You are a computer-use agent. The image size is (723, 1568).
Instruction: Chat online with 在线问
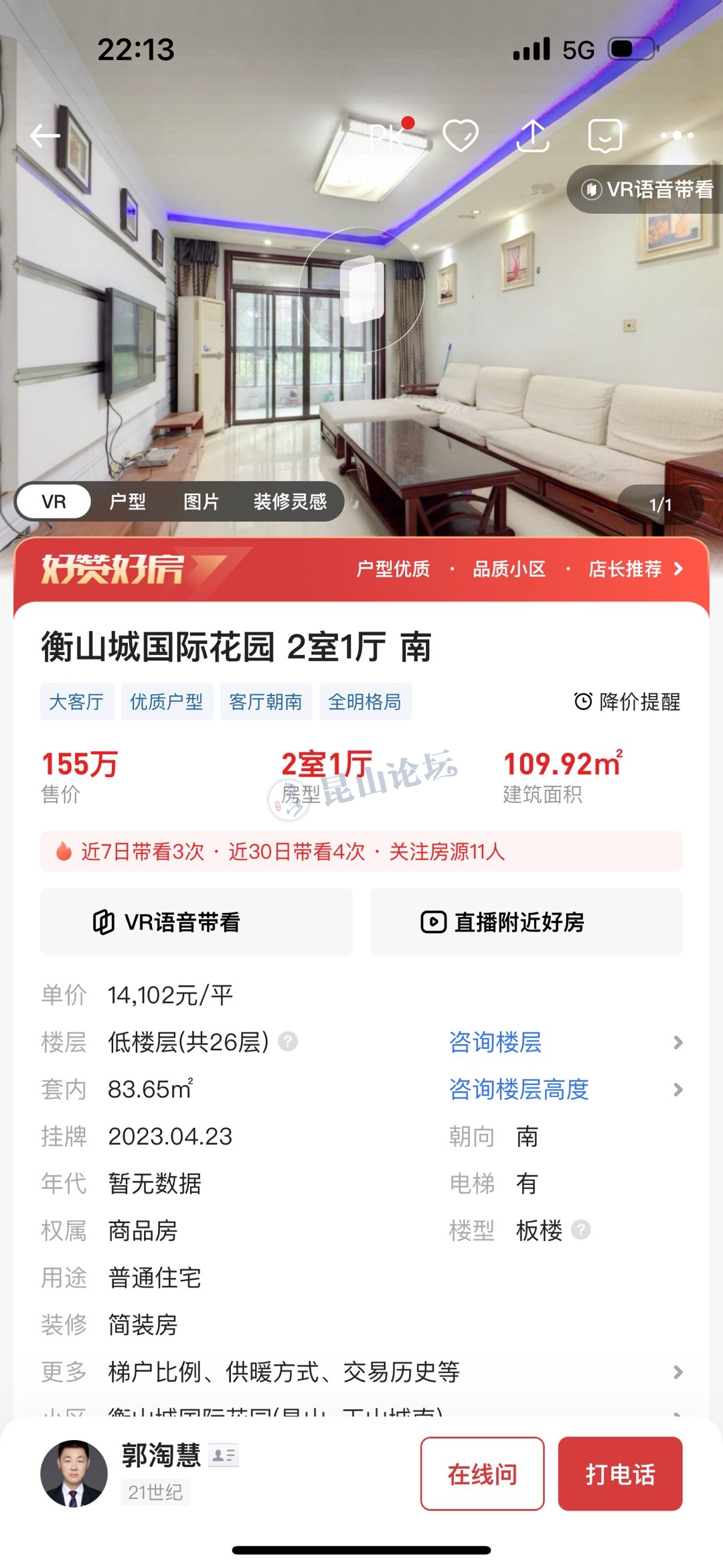482,1474
